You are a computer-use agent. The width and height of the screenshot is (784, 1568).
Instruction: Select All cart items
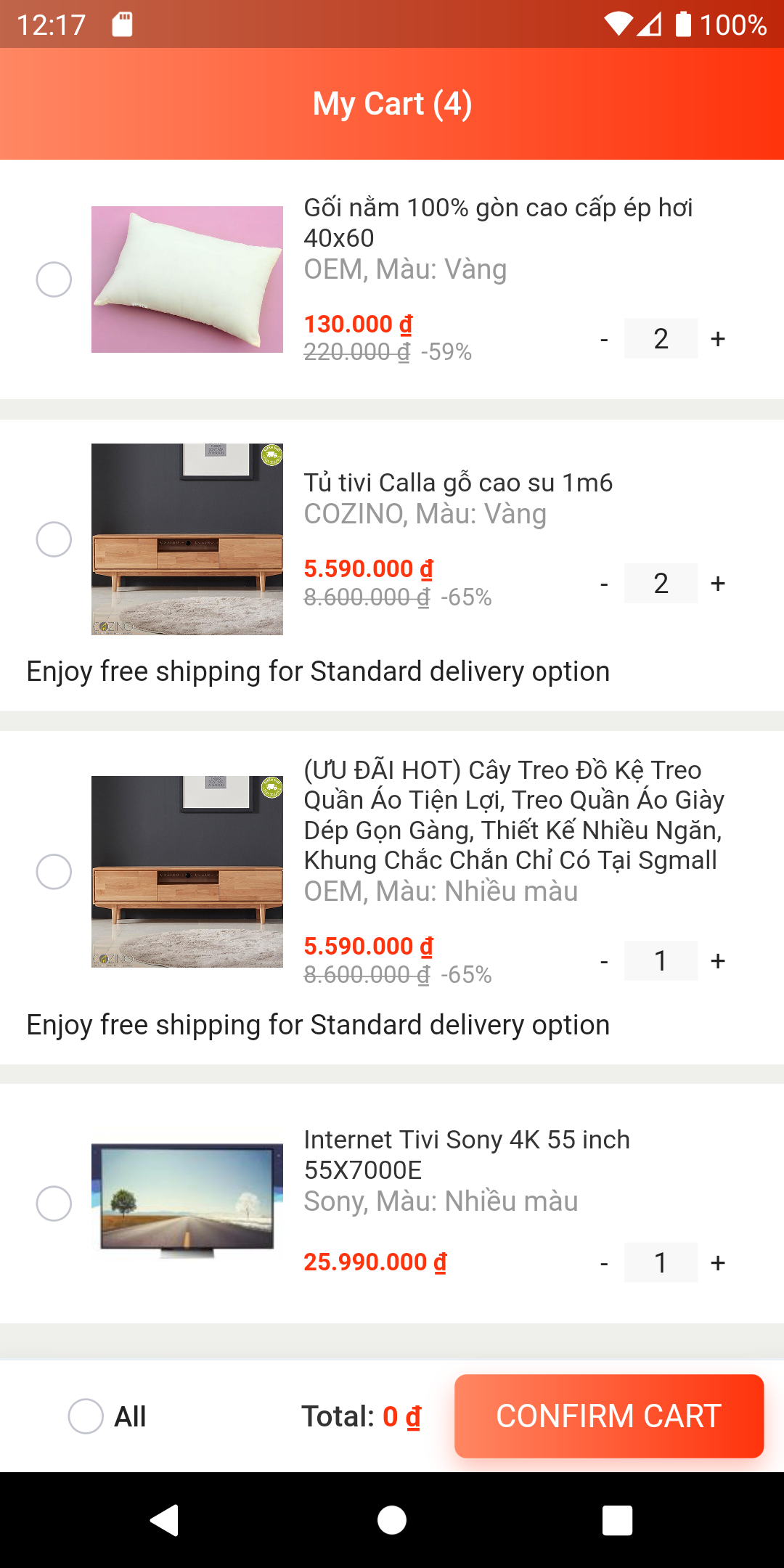86,1416
